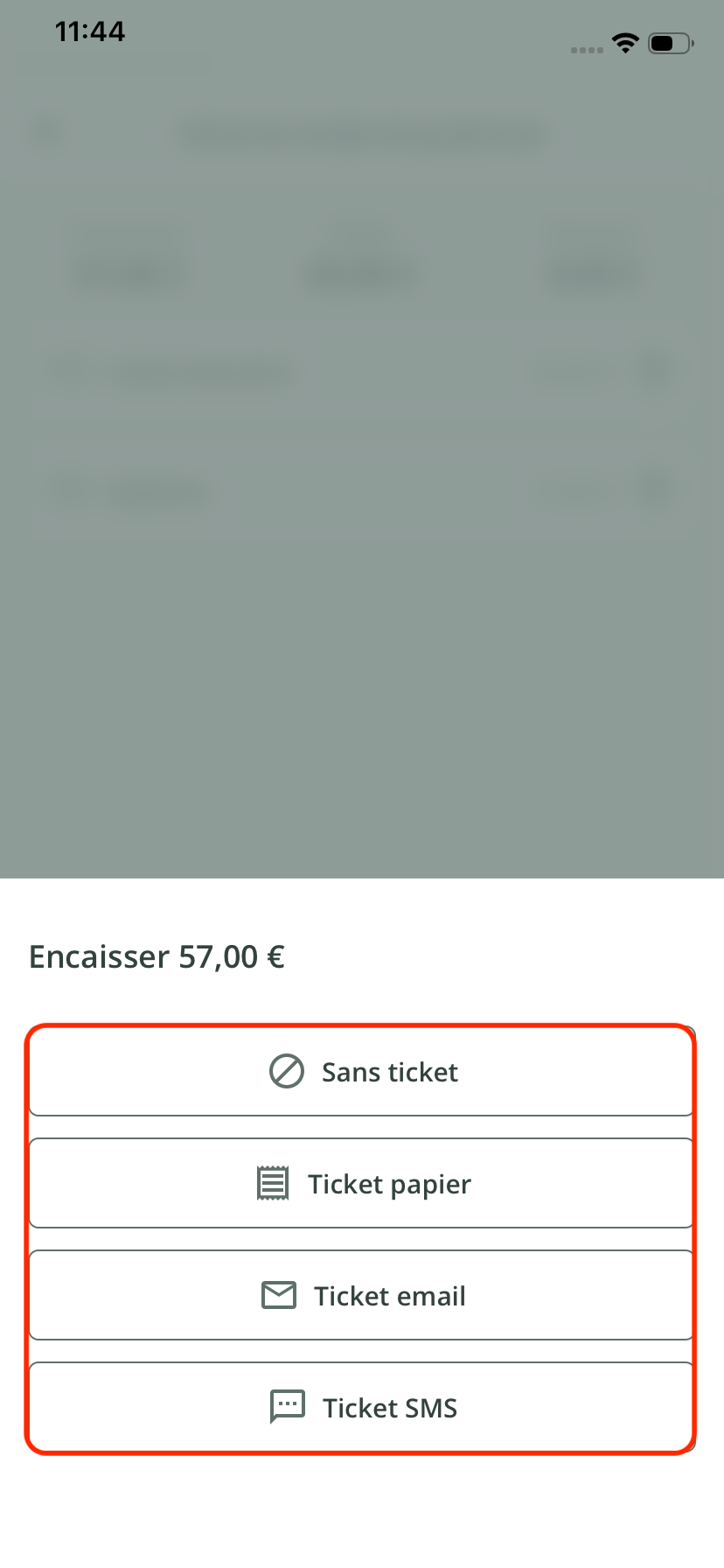Choose Sans ticket option
Image resolution: width=724 pixels, height=1568 pixels.
362,1071
